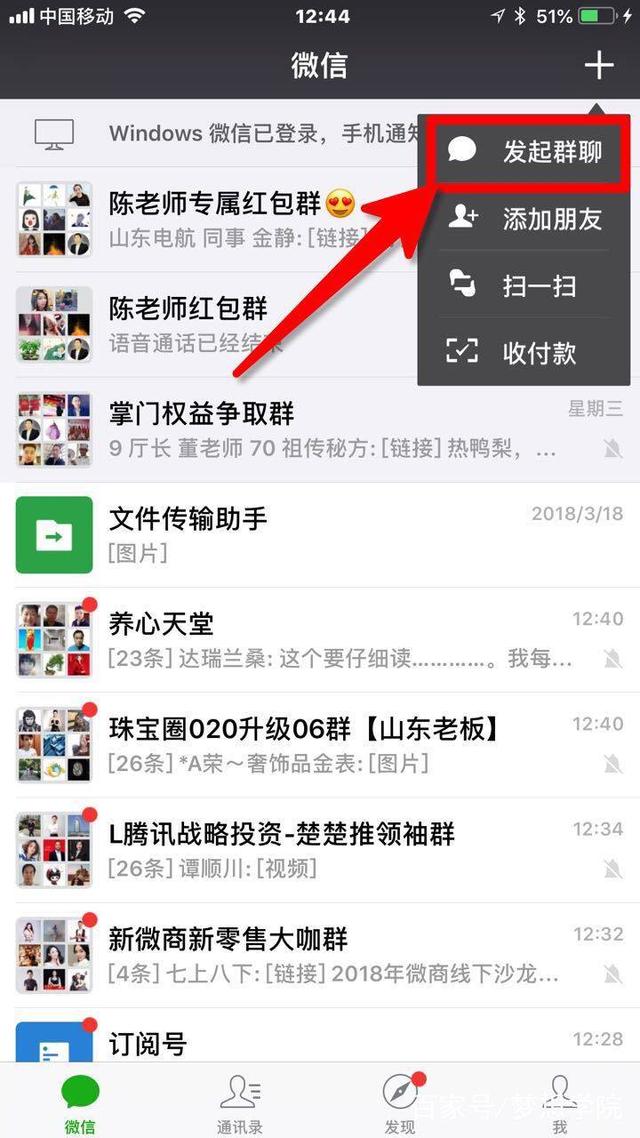Select 发起群聊 from the popup menu

530,152
